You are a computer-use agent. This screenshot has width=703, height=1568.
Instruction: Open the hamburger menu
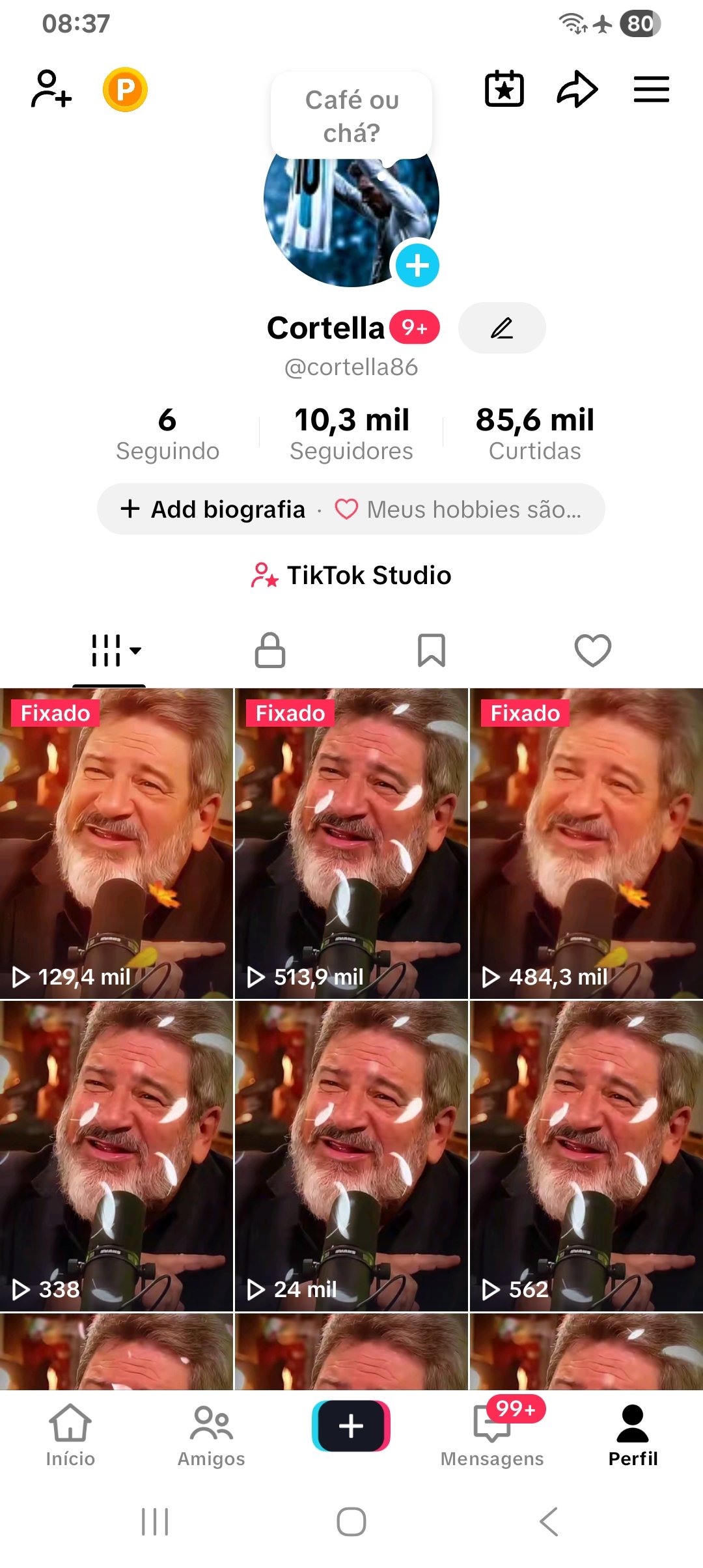[651, 89]
